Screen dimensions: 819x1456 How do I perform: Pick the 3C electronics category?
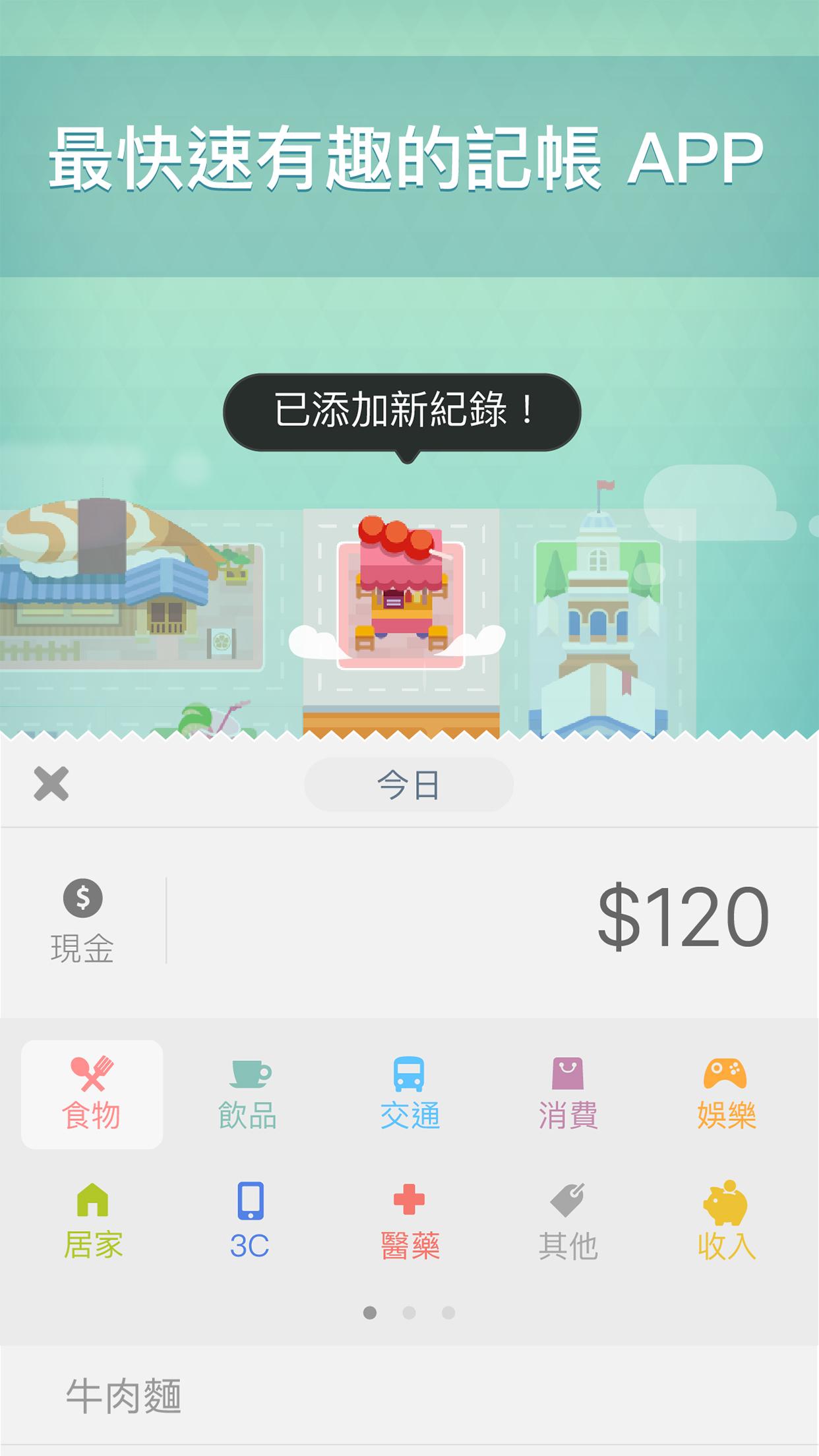[249, 1221]
